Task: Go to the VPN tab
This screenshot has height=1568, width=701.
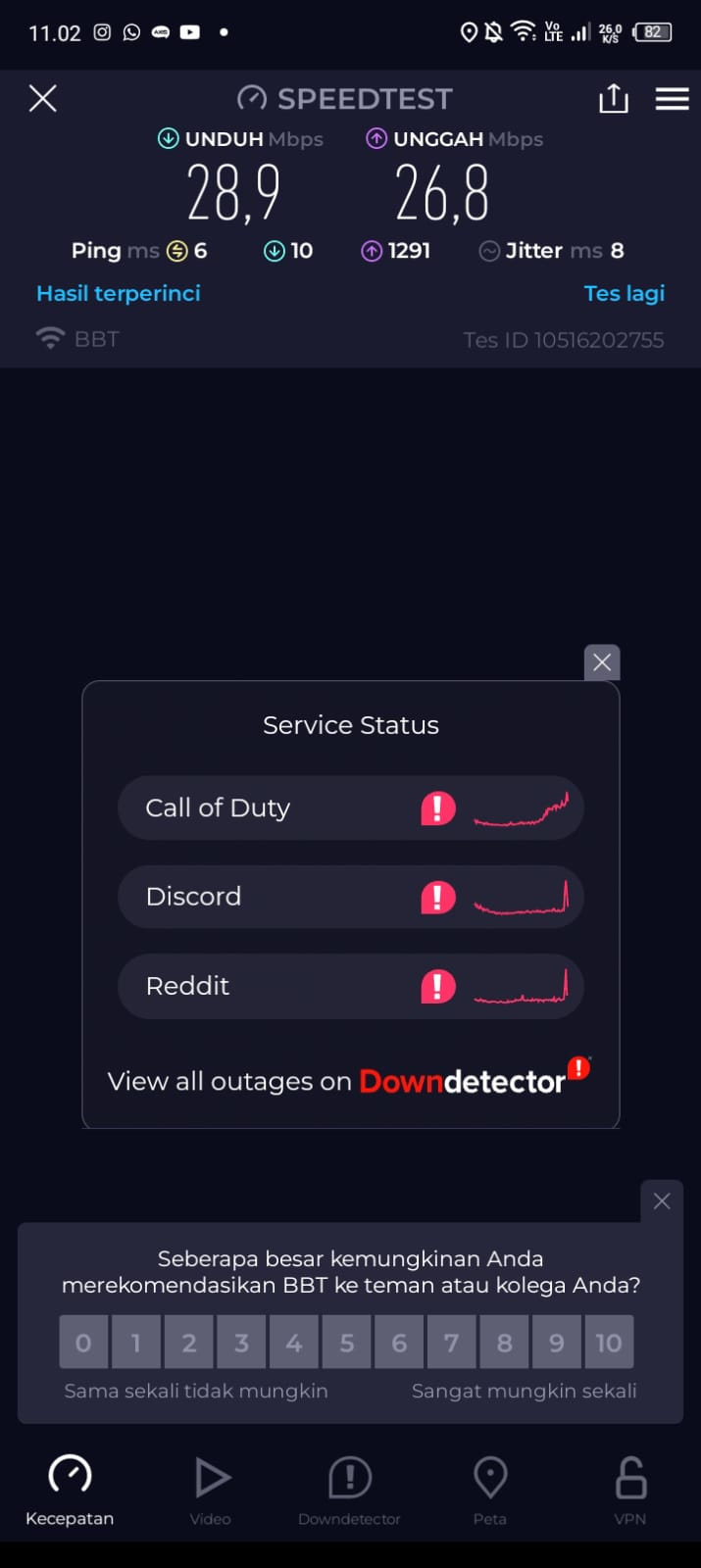Action: point(630,1490)
